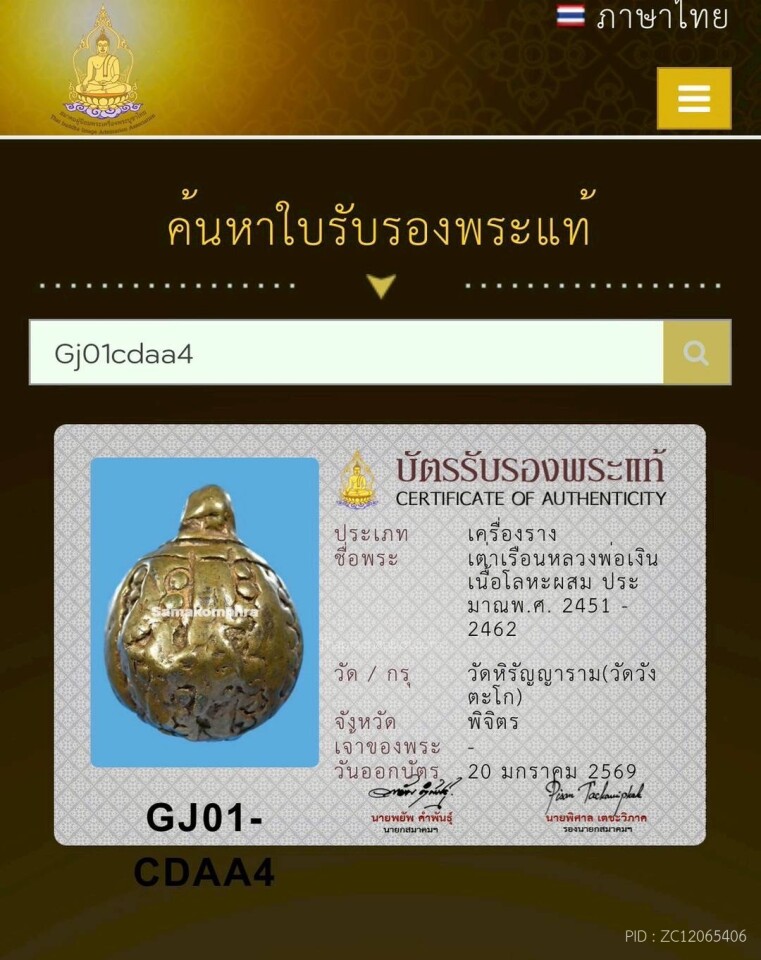Tap the search field containing Gj01cdaa4
The image size is (761, 960).
[x=346, y=353]
